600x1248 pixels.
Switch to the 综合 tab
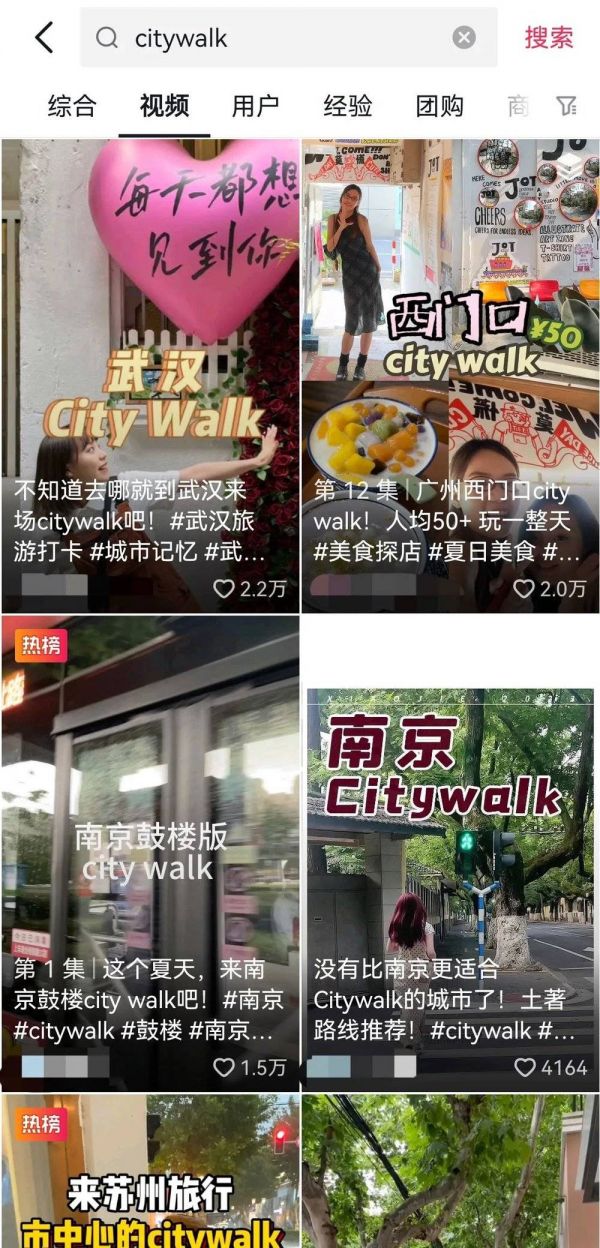click(72, 105)
